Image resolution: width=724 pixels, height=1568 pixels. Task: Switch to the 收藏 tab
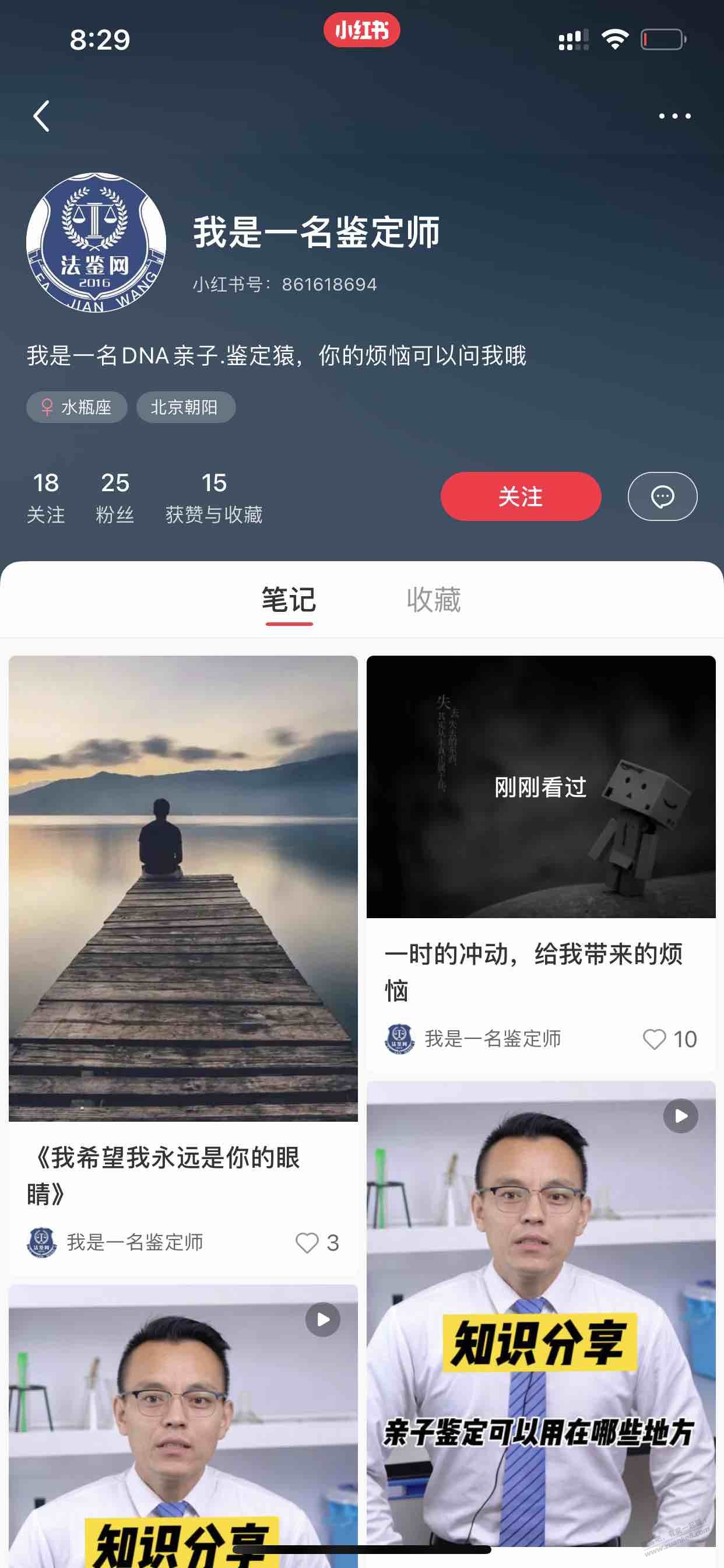433,600
